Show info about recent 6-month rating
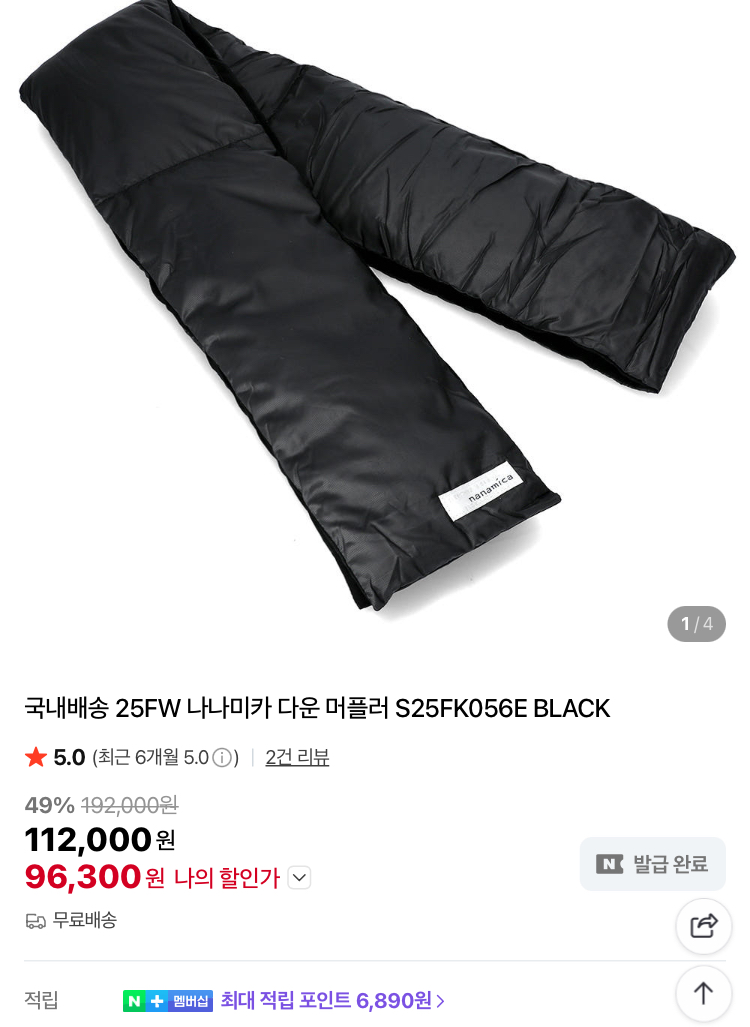Screen dimensions: 750x1027 point(222,758)
